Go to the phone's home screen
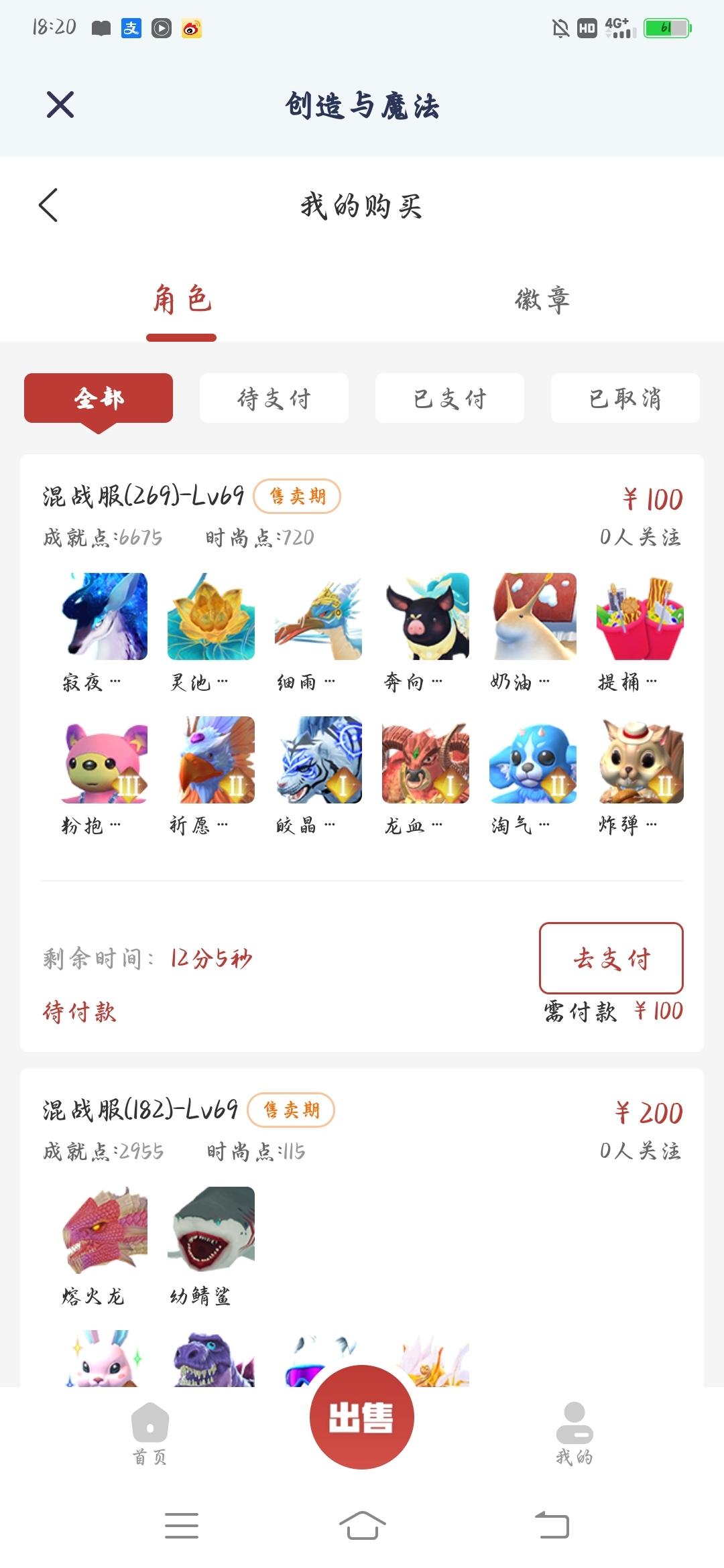The image size is (724, 1568). point(362,1525)
